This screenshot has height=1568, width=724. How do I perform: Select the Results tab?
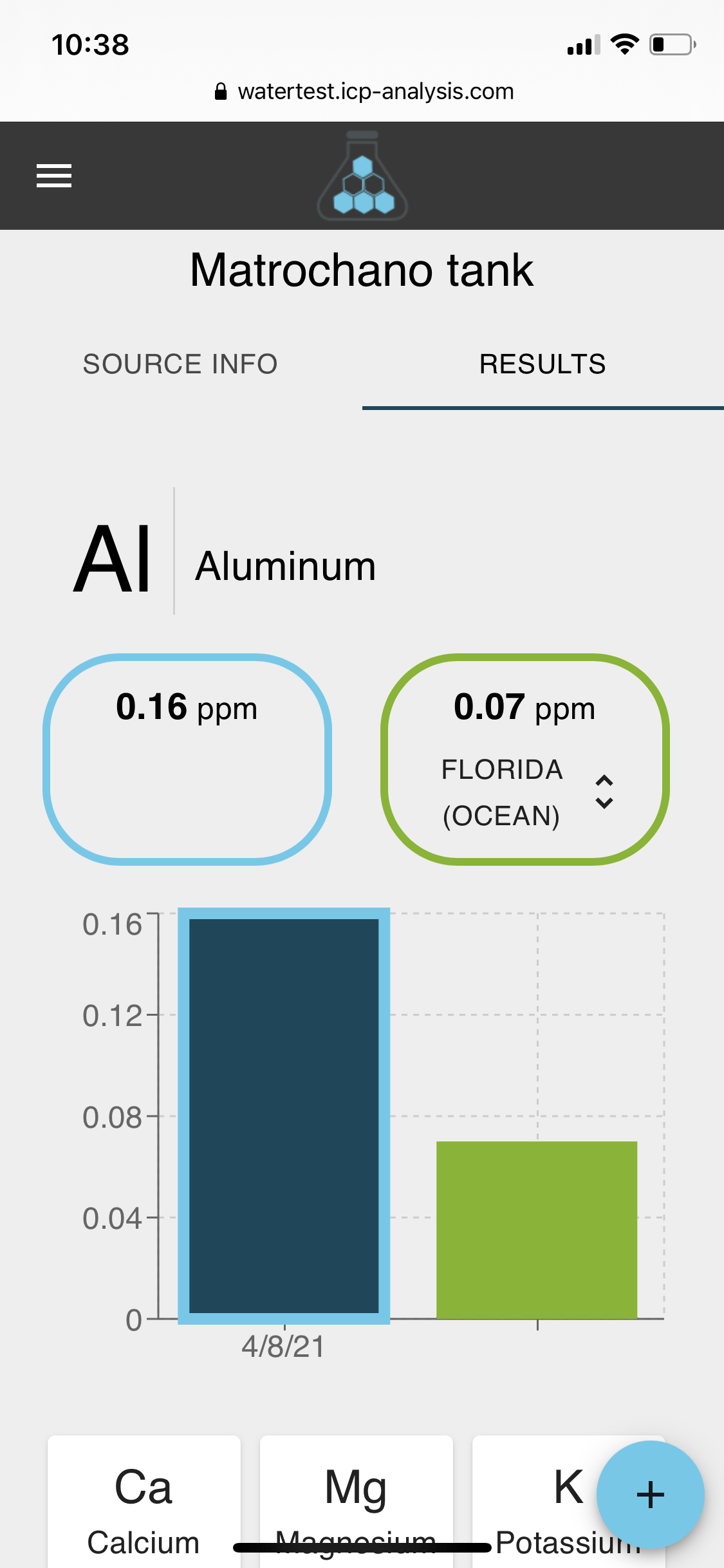(542, 364)
